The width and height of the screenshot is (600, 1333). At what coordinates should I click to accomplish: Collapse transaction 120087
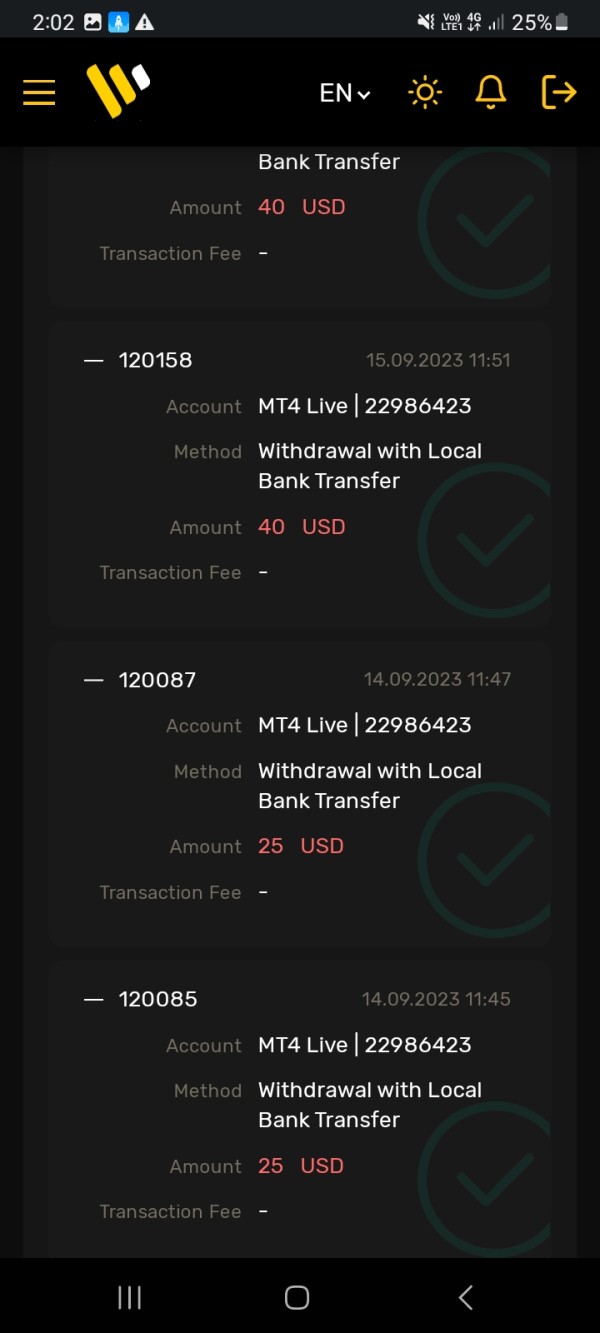93,680
